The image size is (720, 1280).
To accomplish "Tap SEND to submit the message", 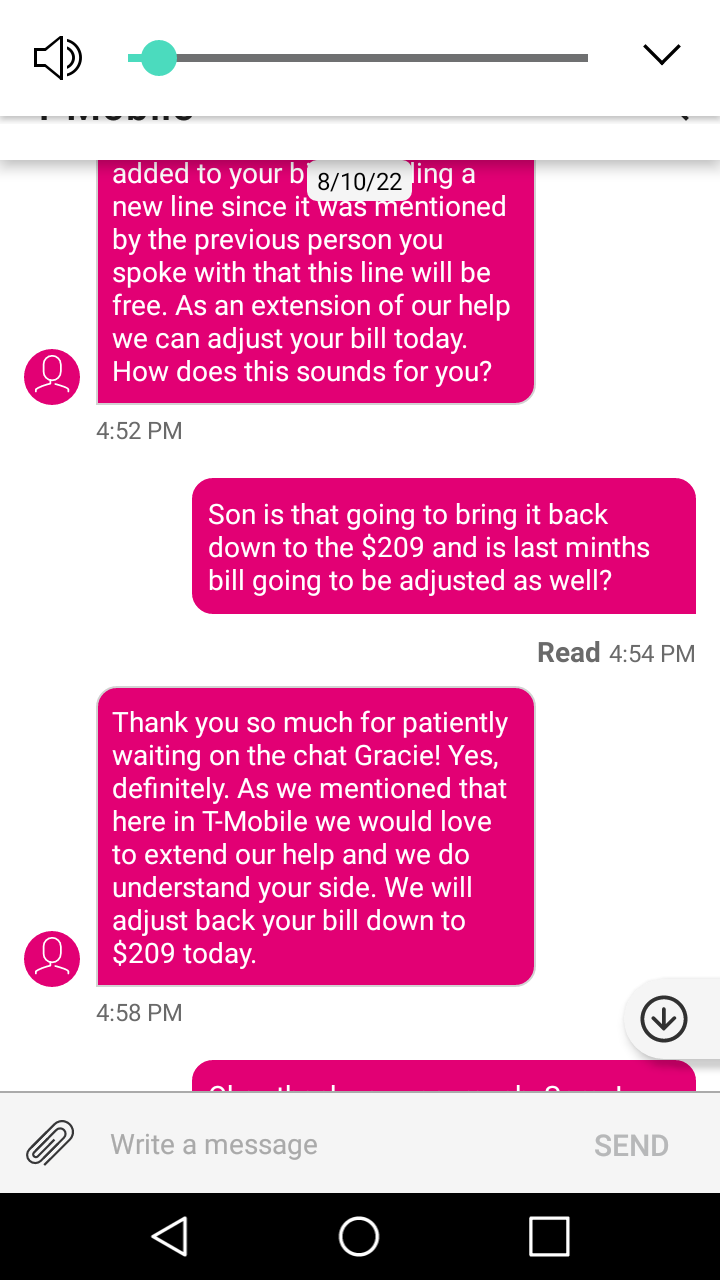I will pyautogui.click(x=631, y=1145).
